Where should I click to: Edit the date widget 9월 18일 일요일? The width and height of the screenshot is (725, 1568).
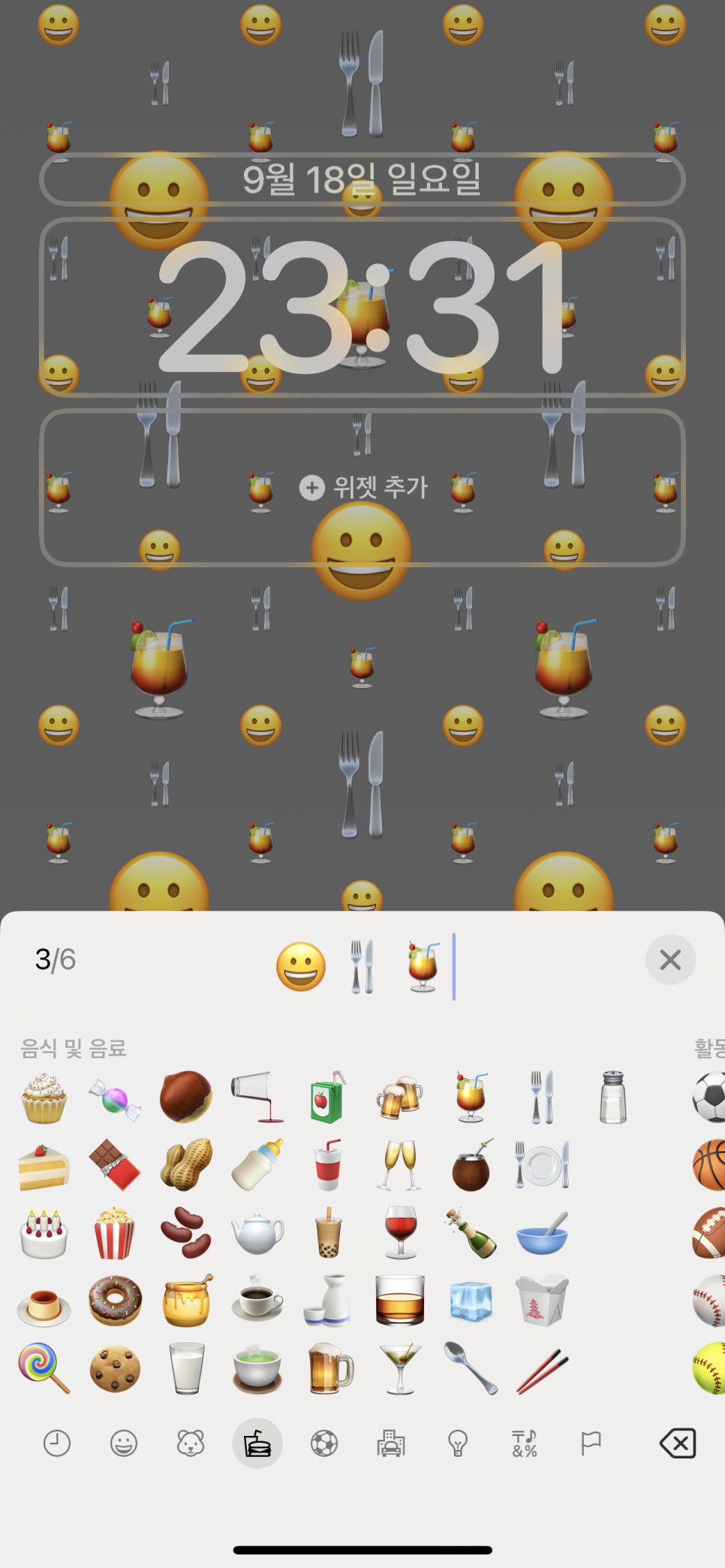362,180
